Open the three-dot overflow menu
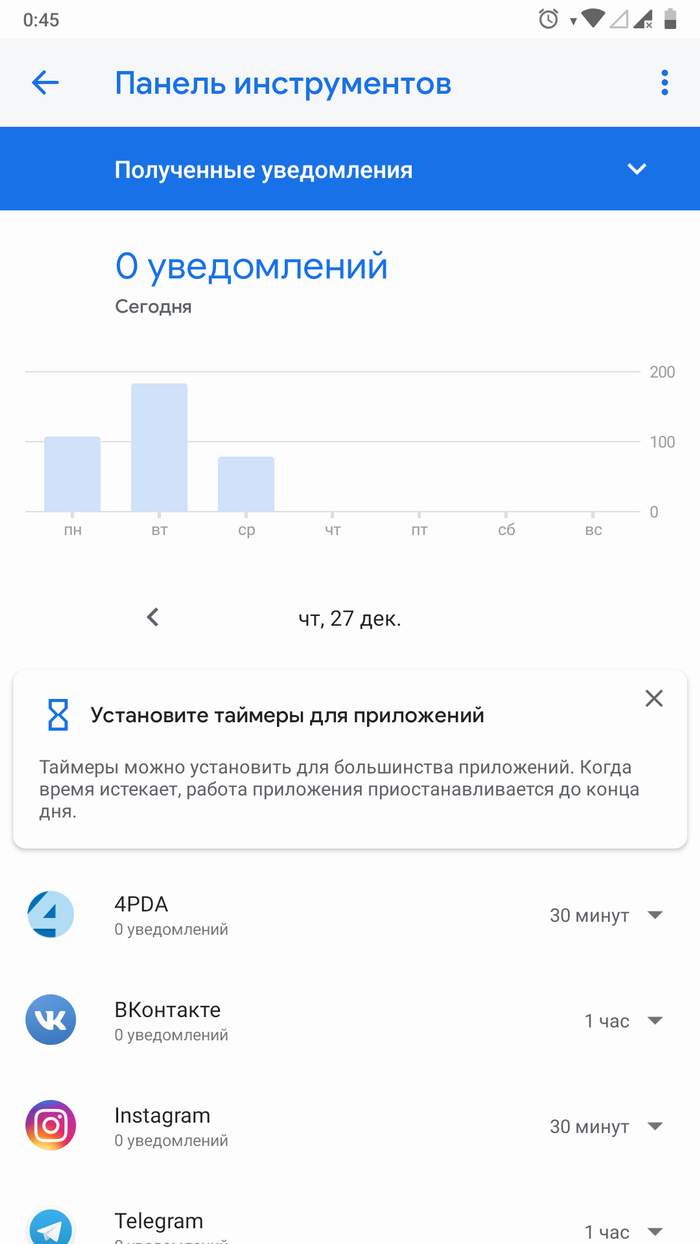 pos(664,83)
